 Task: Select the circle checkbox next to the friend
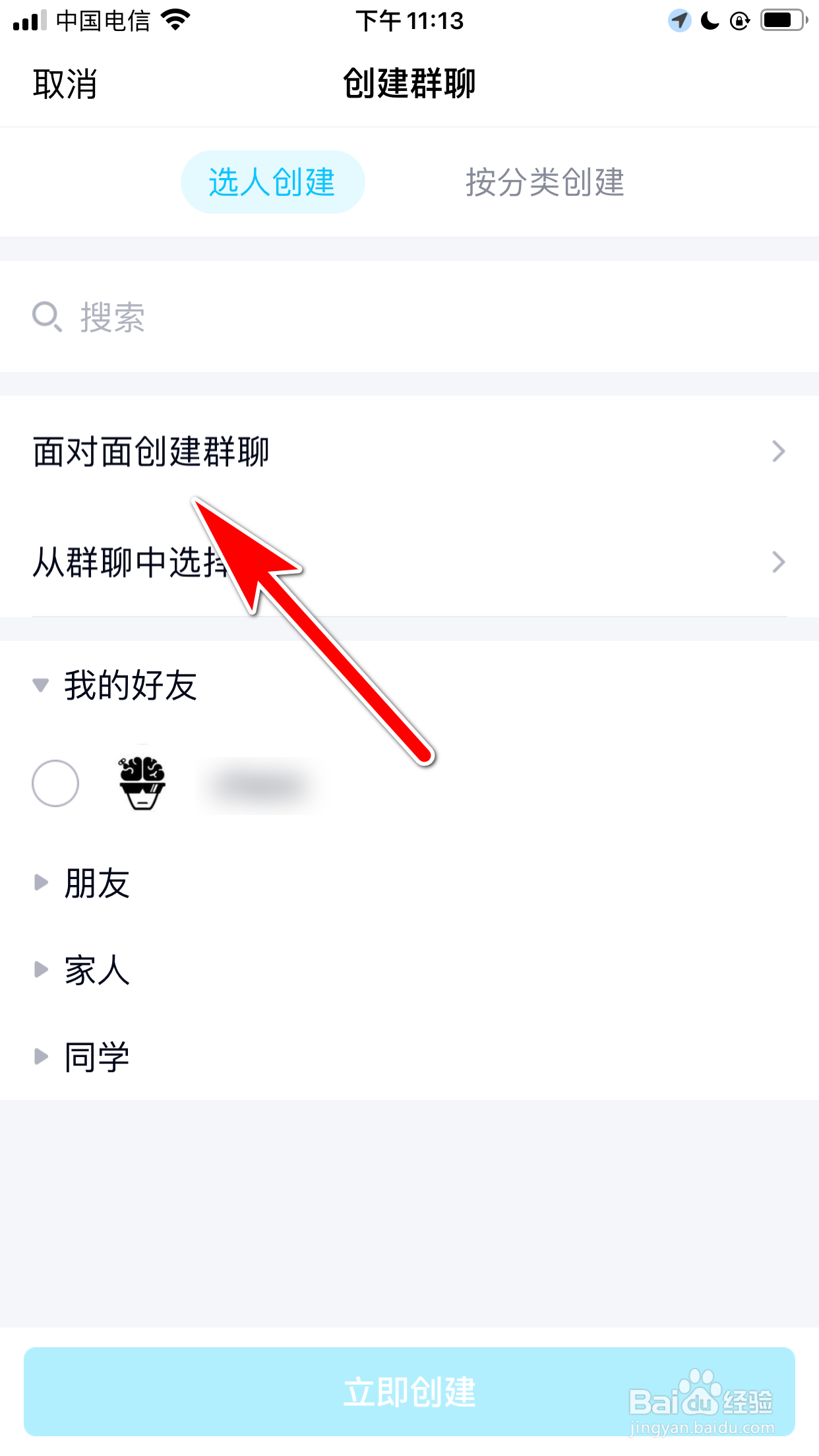tap(55, 783)
